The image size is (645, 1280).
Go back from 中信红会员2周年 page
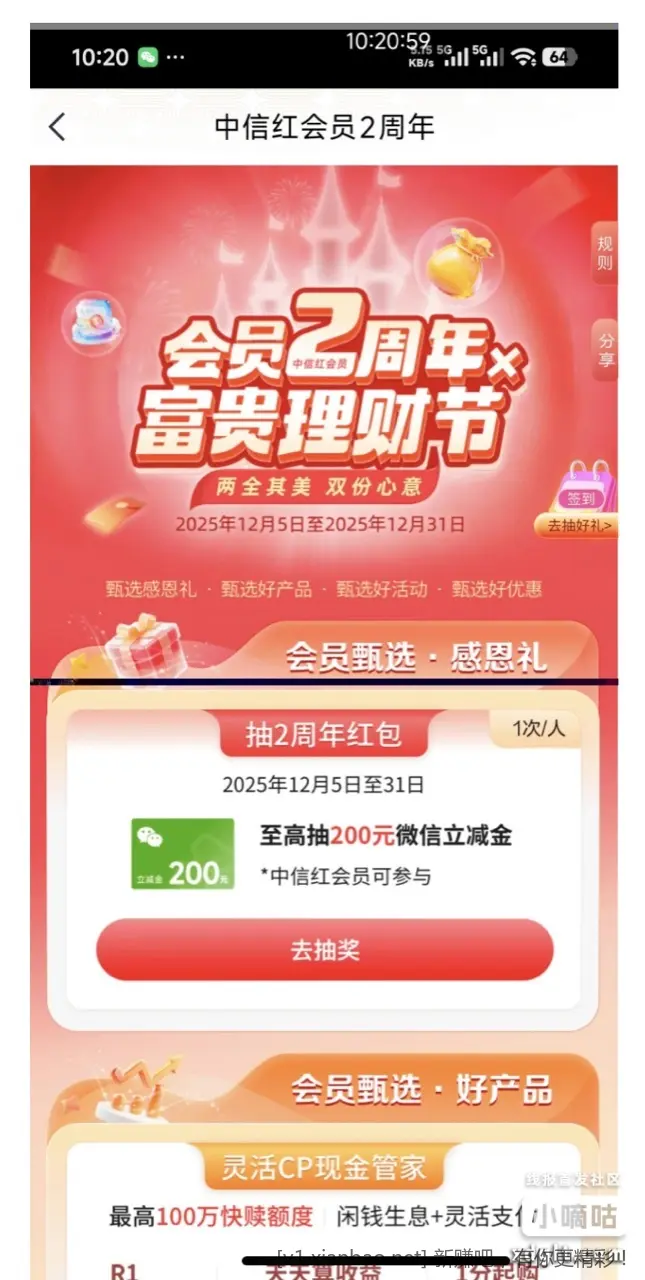58,127
